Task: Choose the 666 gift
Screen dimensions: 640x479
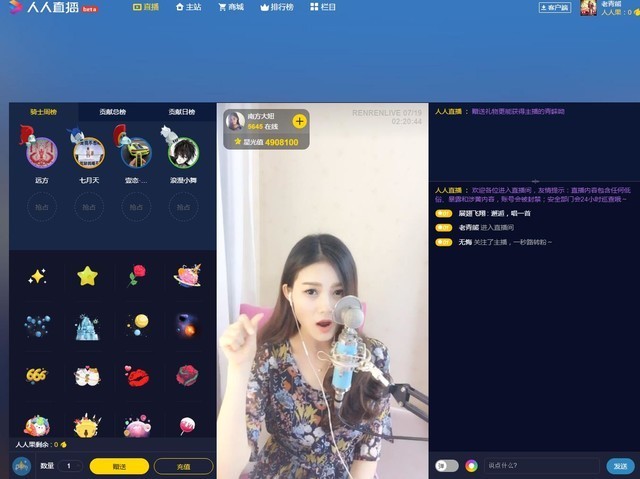Action: [37, 375]
